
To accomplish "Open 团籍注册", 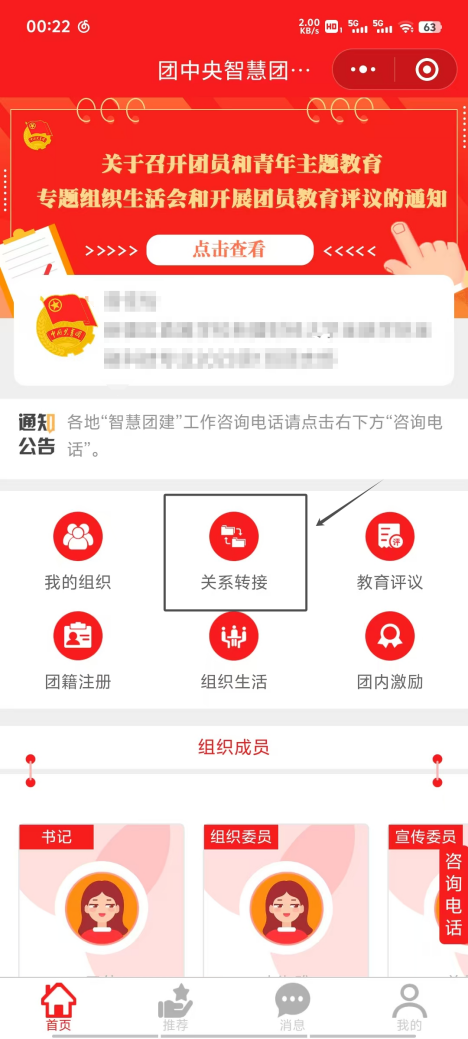I will [x=78, y=651].
